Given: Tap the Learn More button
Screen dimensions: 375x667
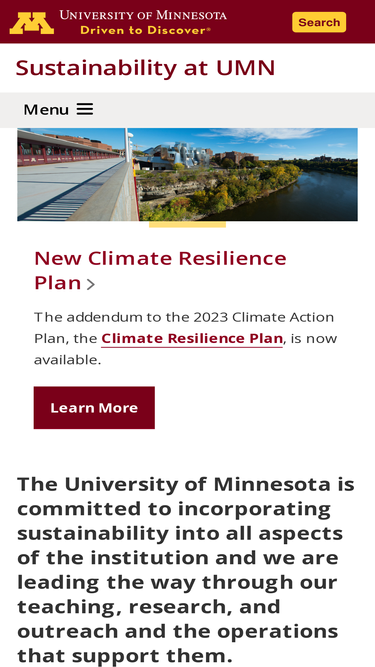Looking at the screenshot, I should (x=94, y=408).
